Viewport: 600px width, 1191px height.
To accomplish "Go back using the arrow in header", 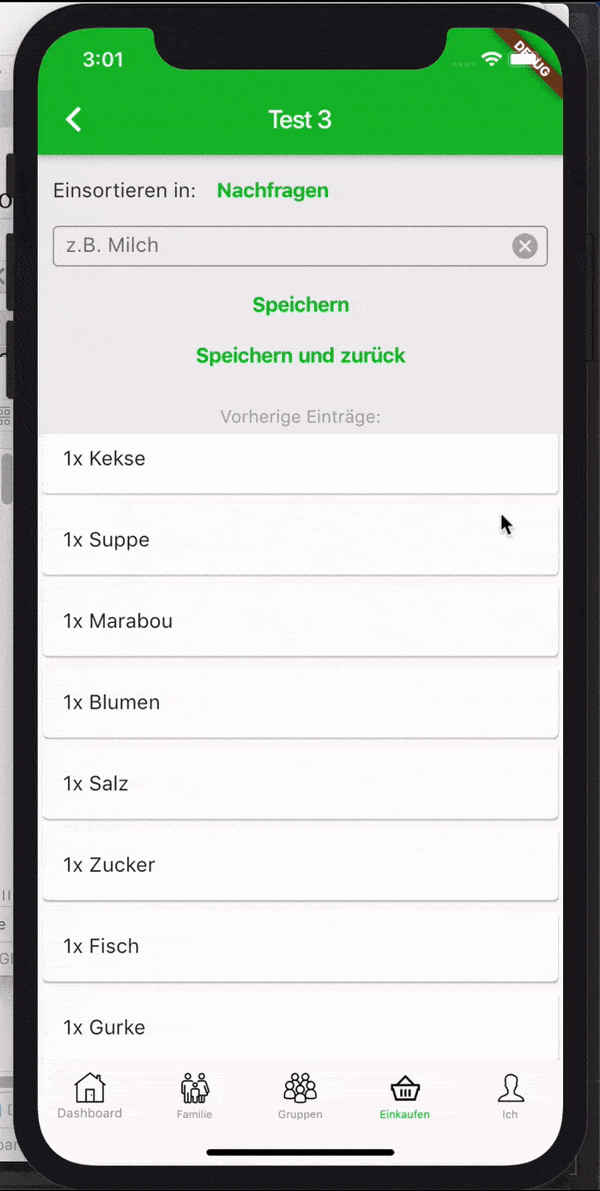I will pos(73,120).
